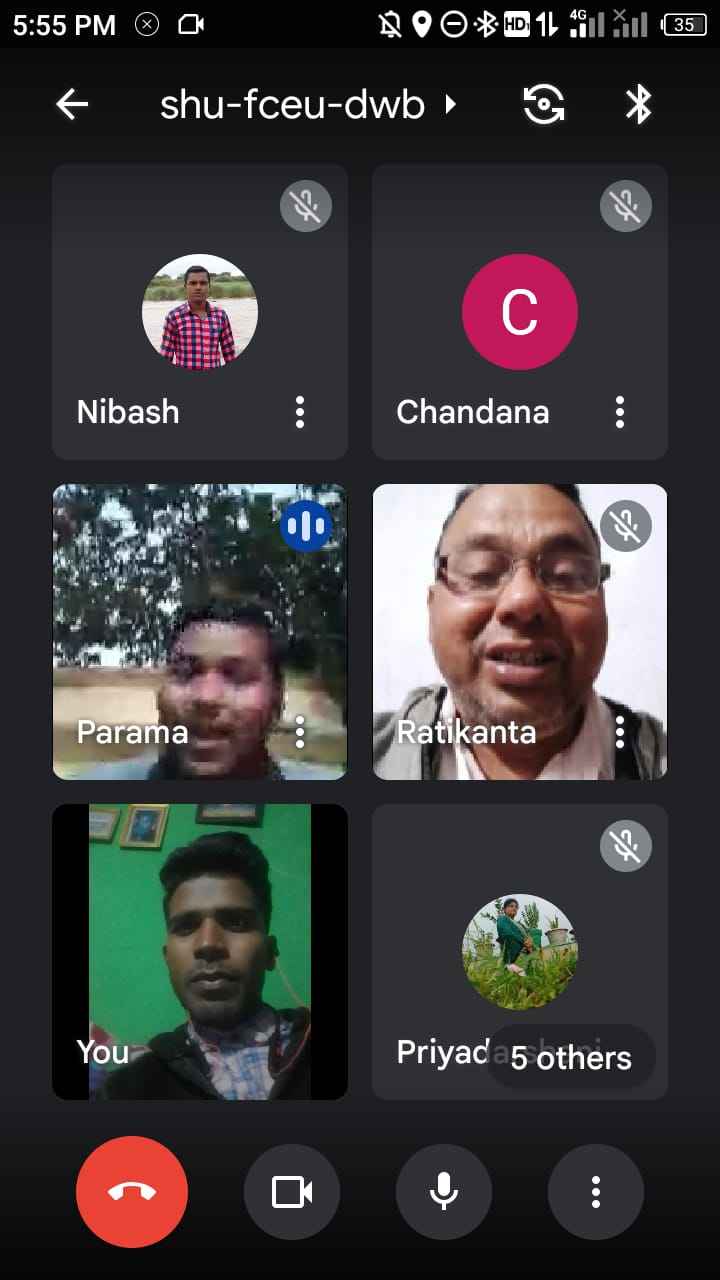The width and height of the screenshot is (720, 1280).
Task: Open options menu on Ratikanta's tile
Action: pos(620,732)
